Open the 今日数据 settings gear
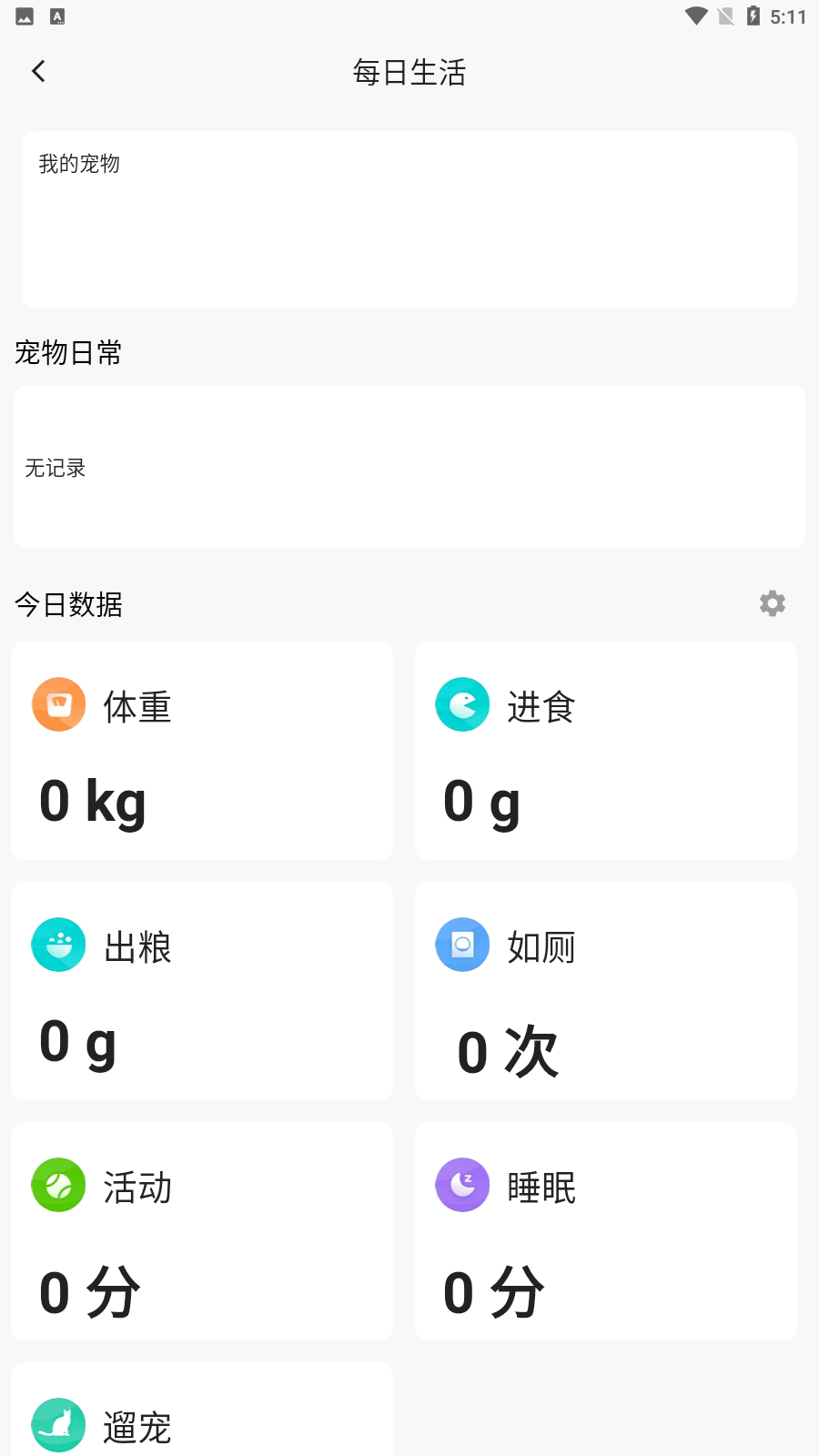This screenshot has width=819, height=1456. click(772, 603)
